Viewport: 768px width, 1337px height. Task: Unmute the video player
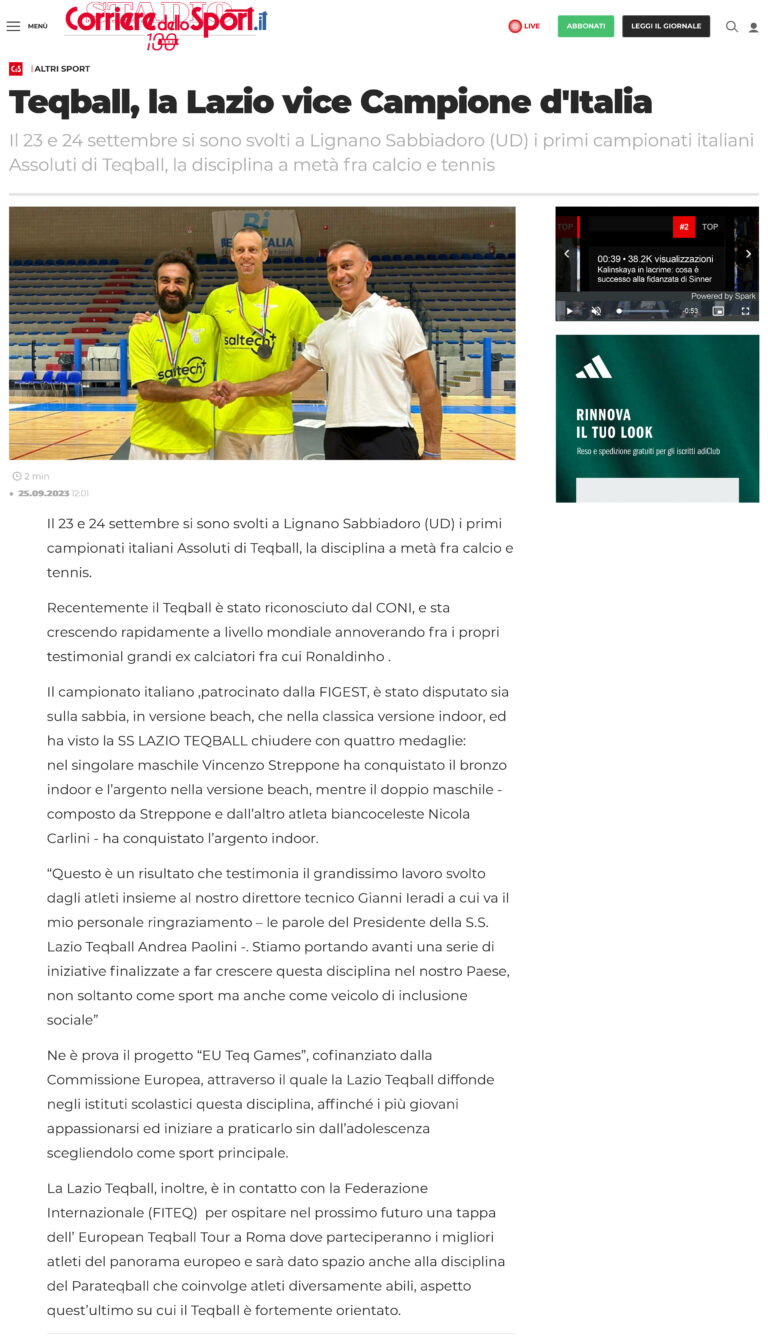(x=596, y=311)
